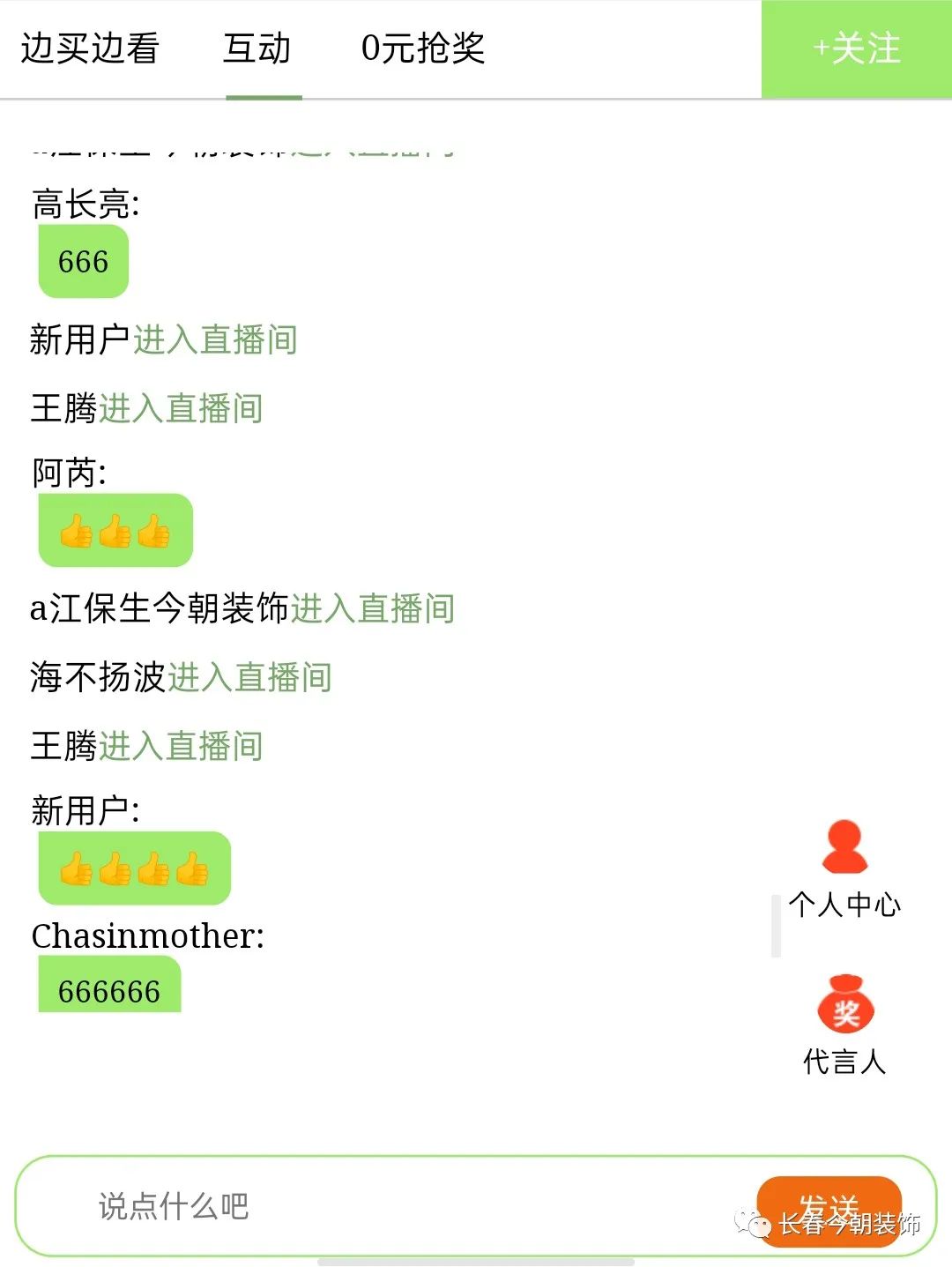Open 进入直播间 link next to 王腾

point(182,407)
